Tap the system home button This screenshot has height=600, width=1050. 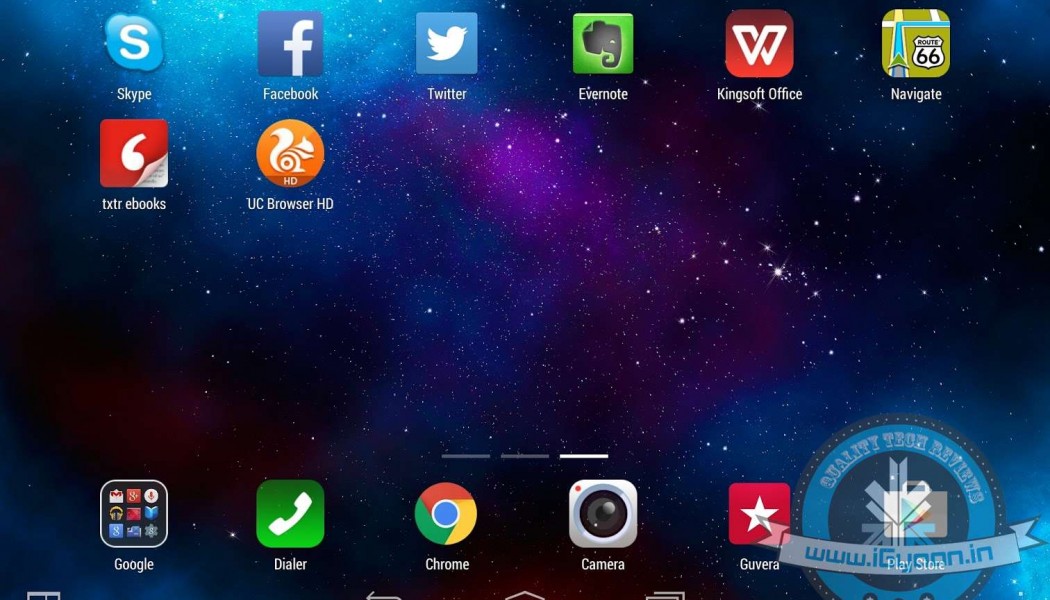(525, 596)
